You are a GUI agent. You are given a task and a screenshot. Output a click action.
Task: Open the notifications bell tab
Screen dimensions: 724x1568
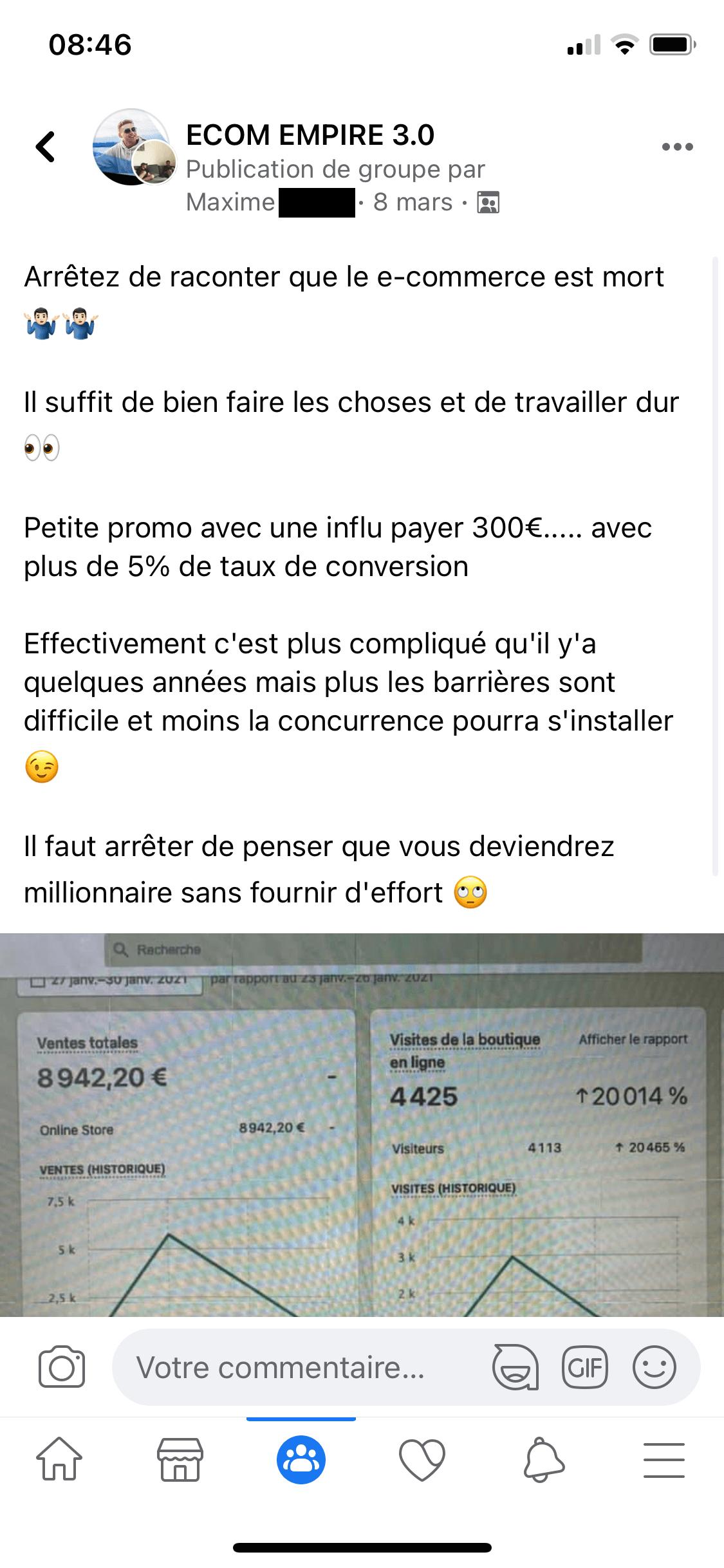[543, 1460]
